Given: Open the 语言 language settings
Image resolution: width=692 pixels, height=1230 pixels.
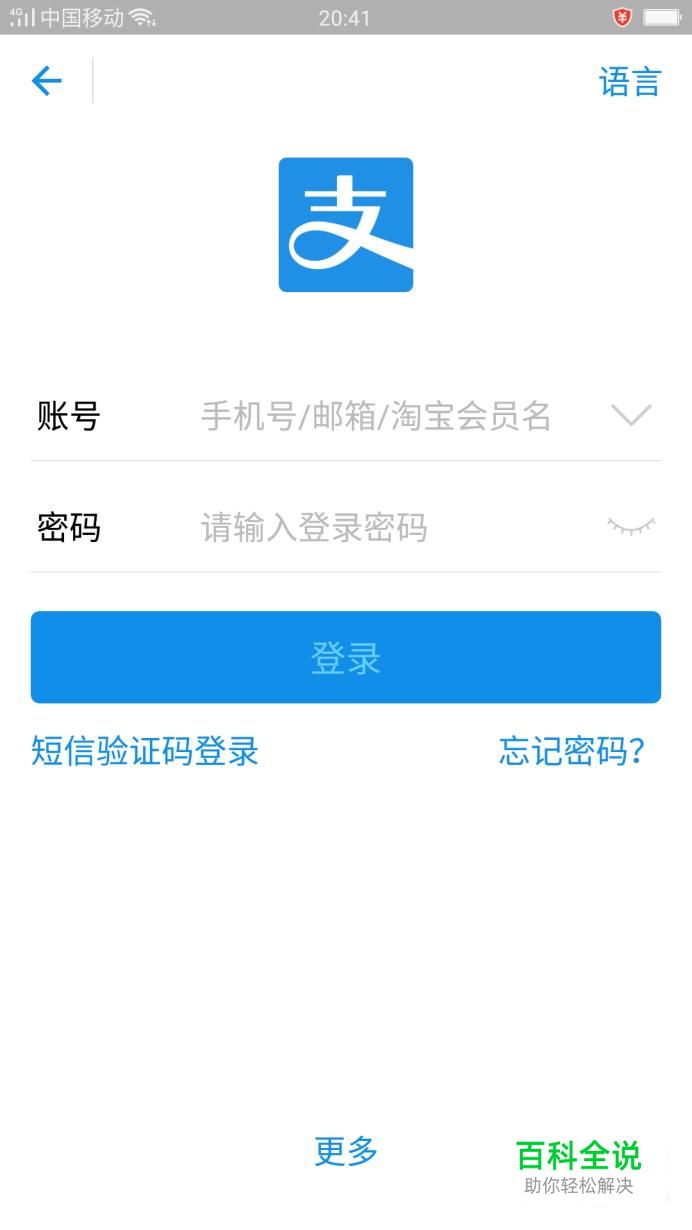Looking at the screenshot, I should tap(630, 82).
